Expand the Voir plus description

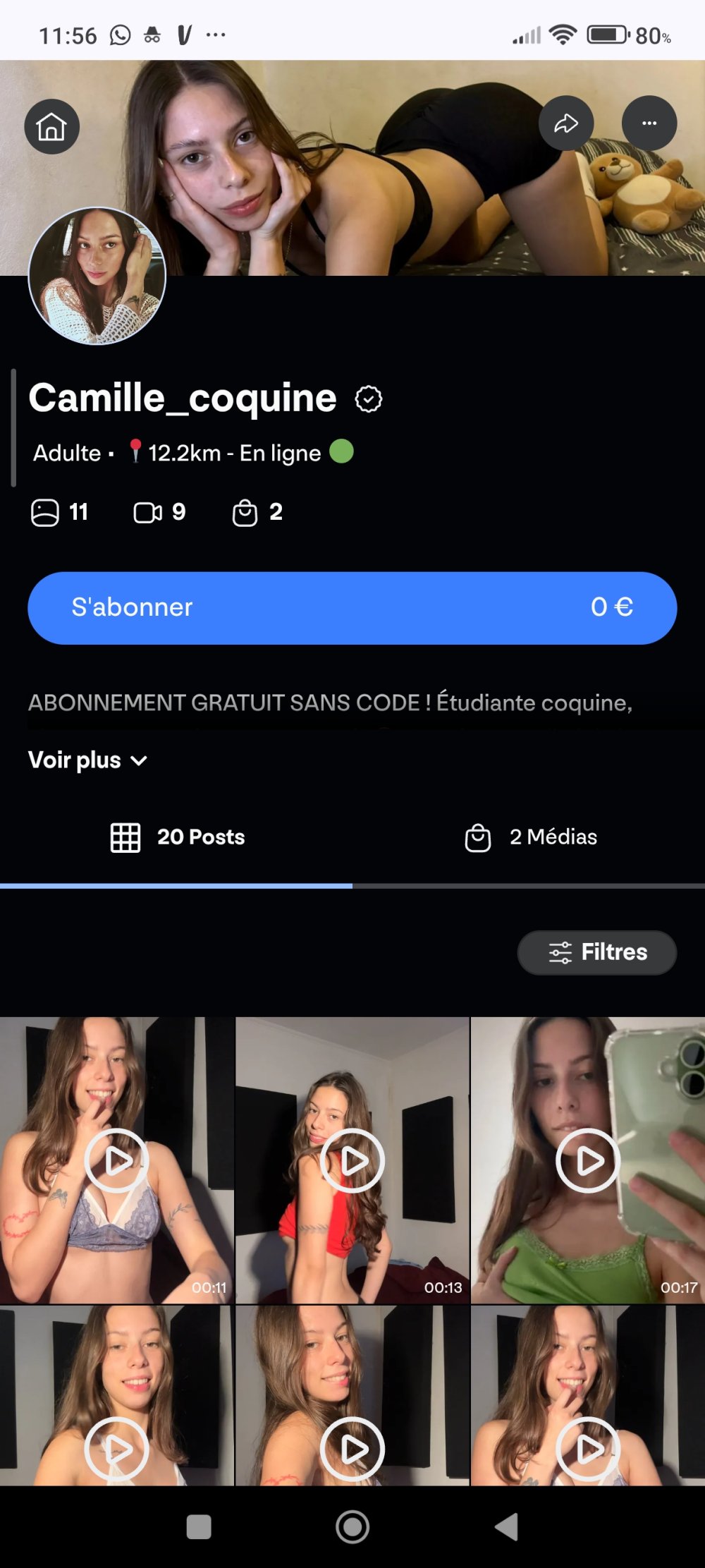(x=74, y=760)
